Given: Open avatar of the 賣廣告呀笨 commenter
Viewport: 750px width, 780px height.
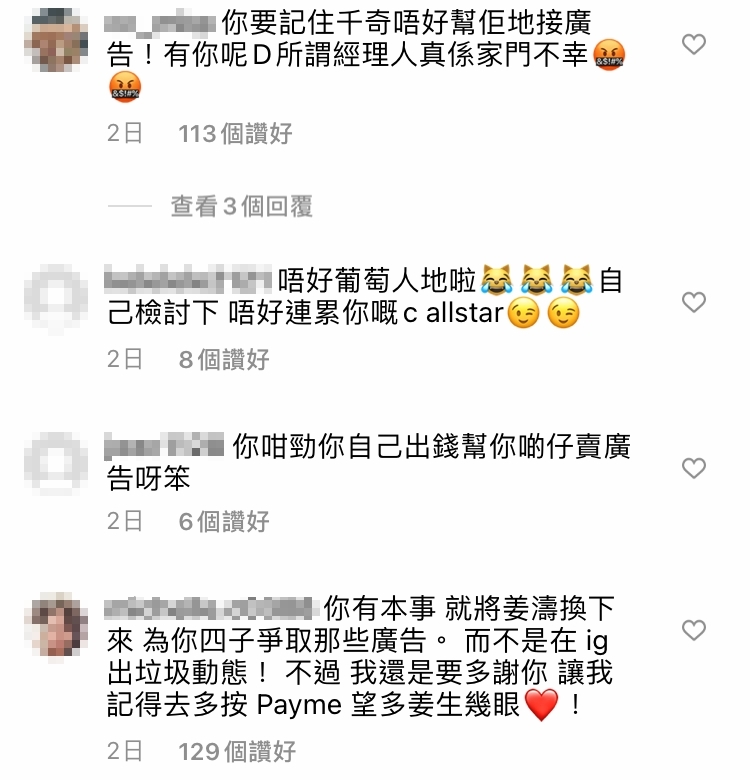Looking at the screenshot, I should click(54, 463).
